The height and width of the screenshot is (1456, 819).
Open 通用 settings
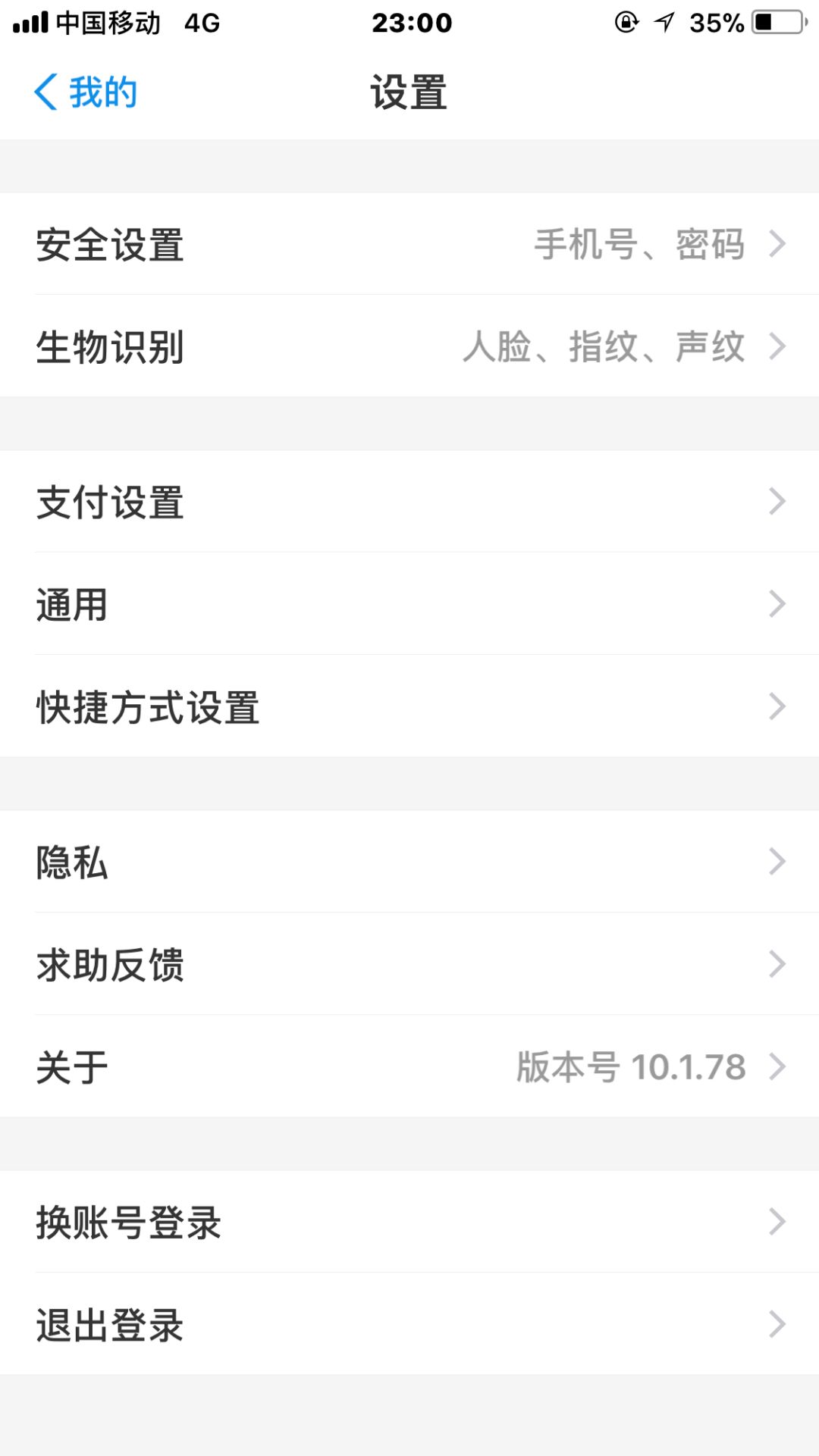[x=409, y=604]
